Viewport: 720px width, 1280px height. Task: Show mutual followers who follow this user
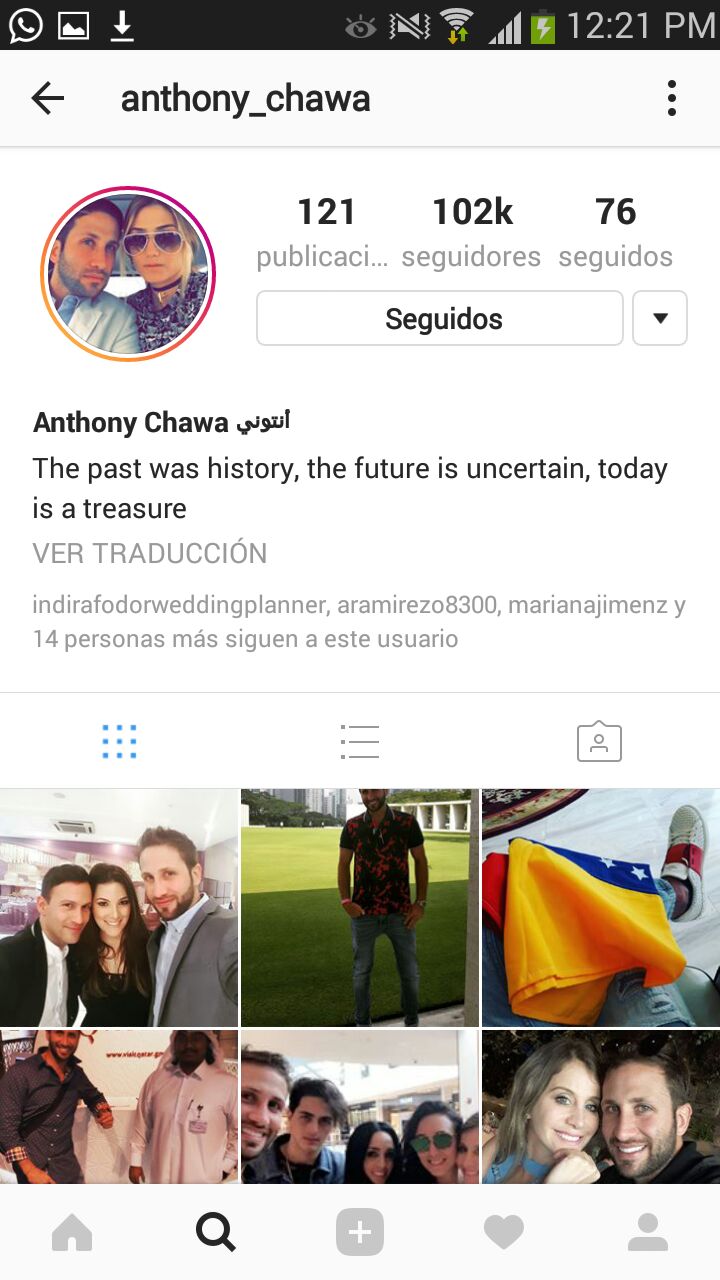point(358,622)
